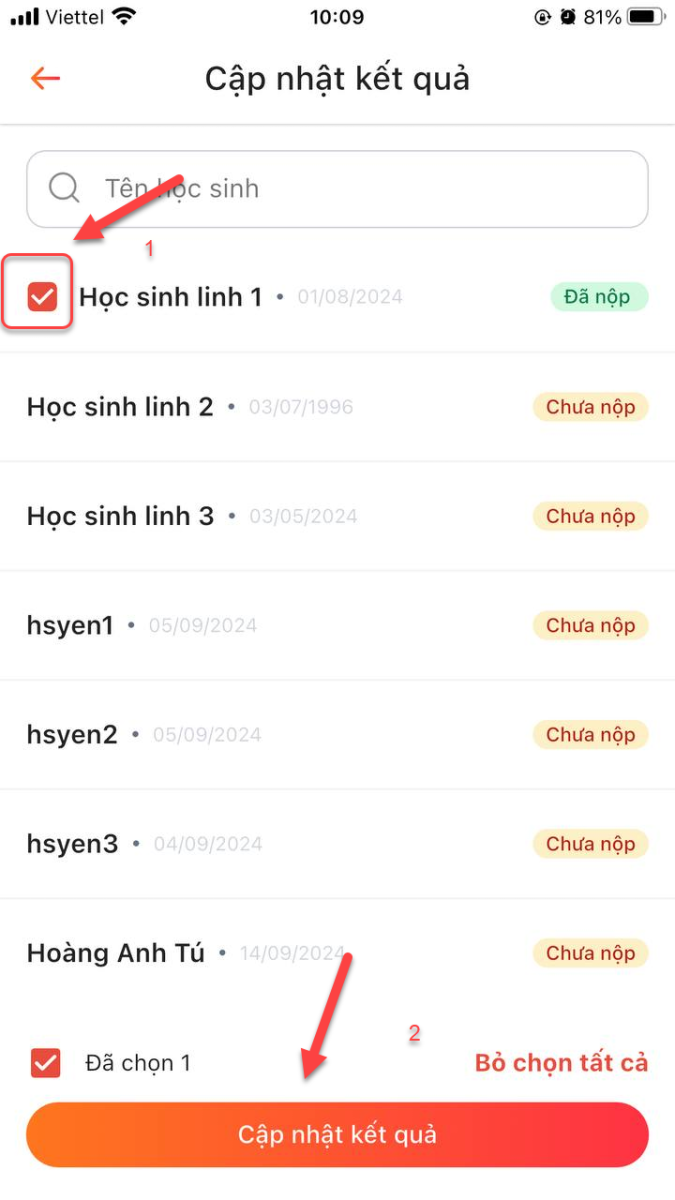Go back with the orange arrow

(x=45, y=78)
